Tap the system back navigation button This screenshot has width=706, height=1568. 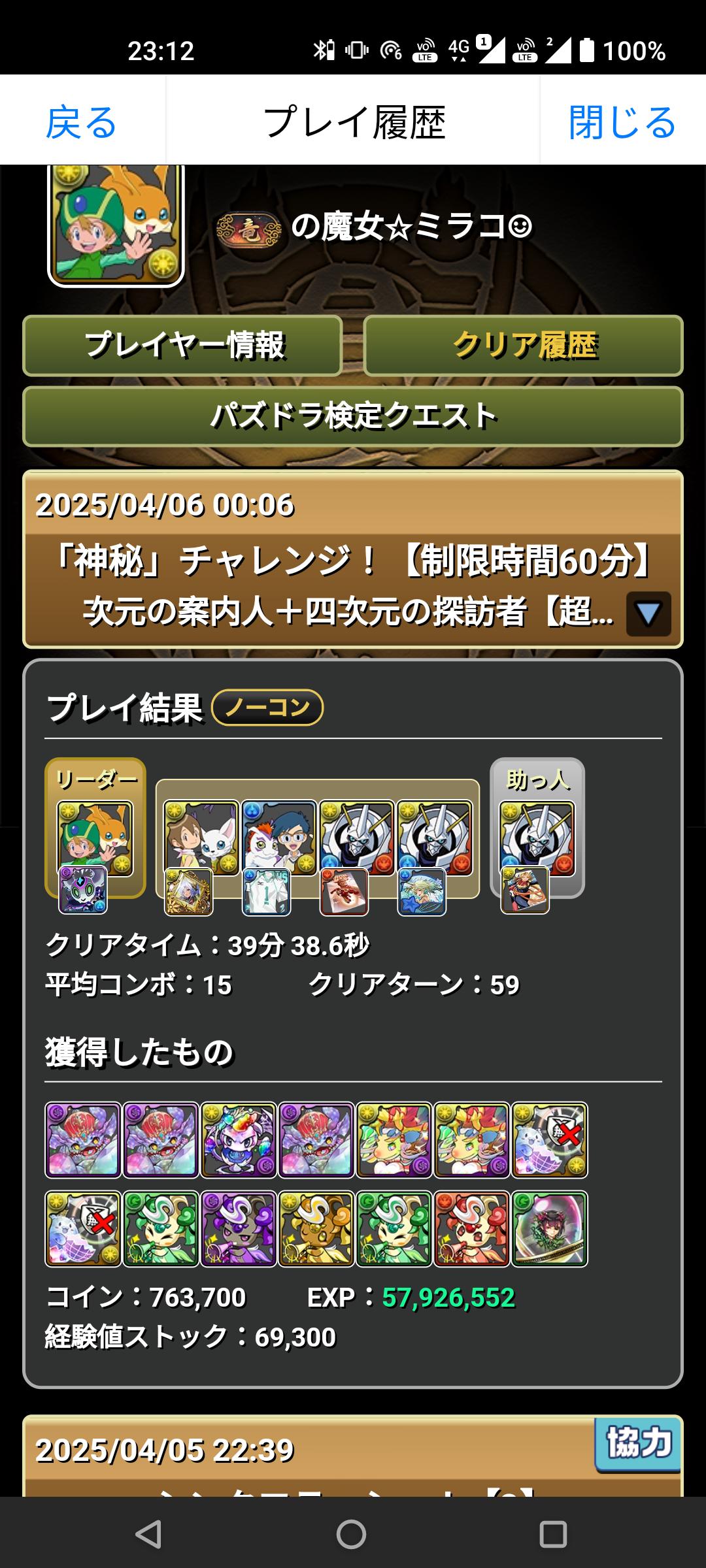coord(149,1534)
